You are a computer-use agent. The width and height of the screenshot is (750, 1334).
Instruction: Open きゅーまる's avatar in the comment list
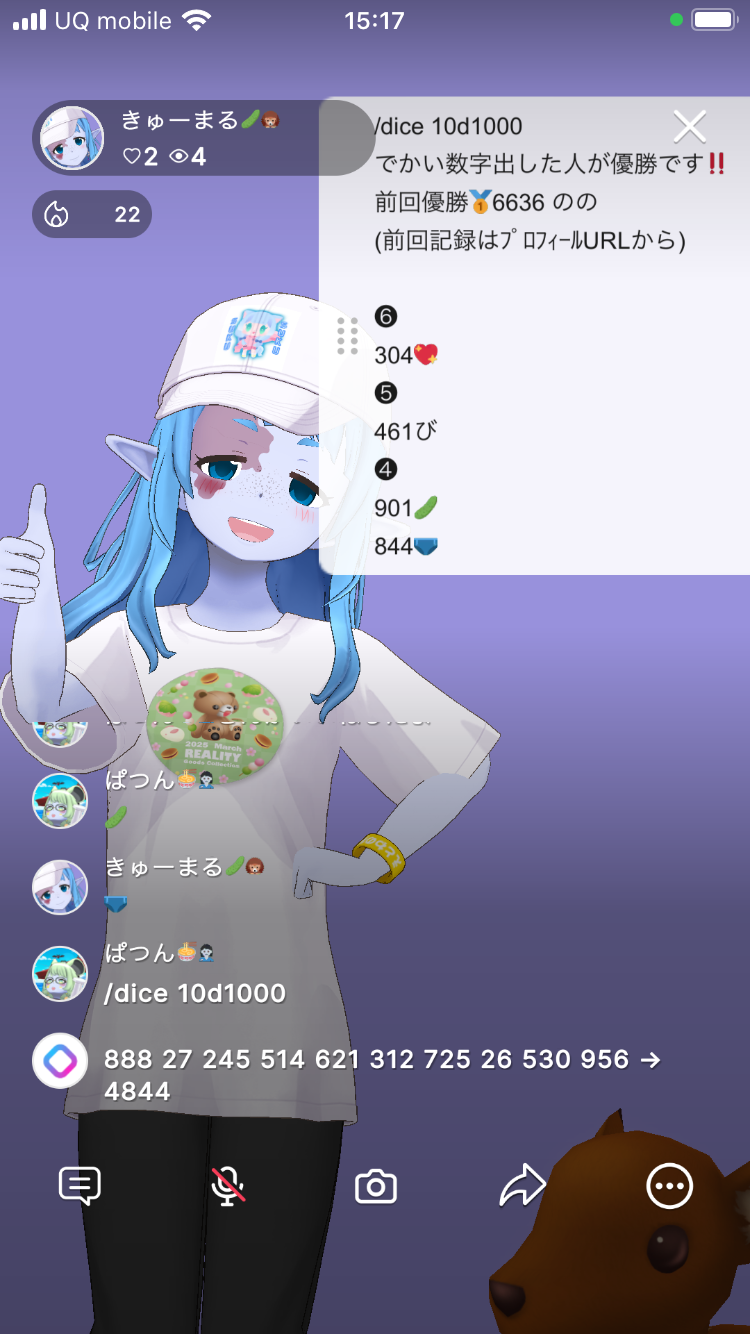tap(60, 887)
